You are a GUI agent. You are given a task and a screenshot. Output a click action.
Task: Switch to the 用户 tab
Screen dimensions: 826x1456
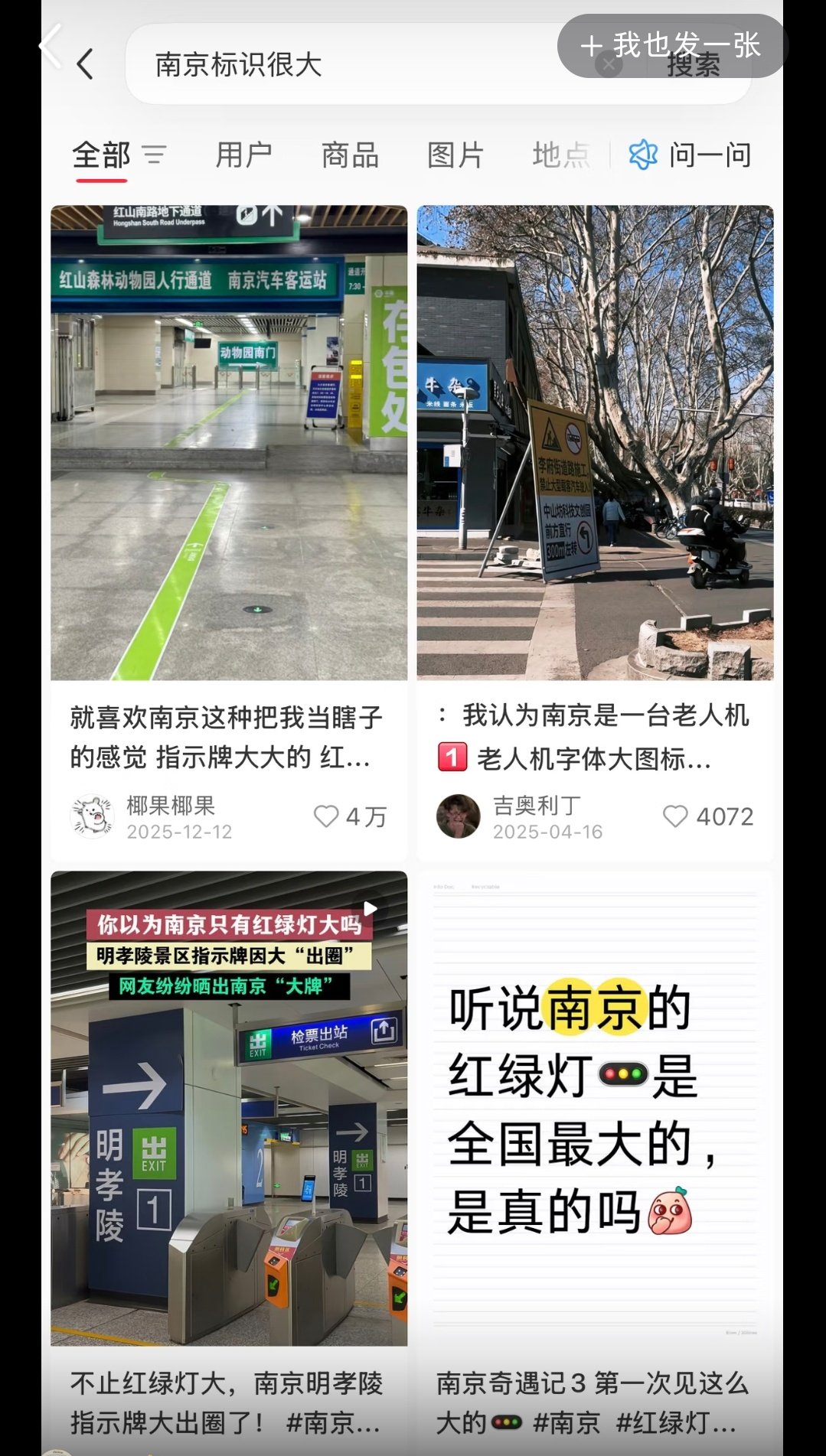coord(243,155)
